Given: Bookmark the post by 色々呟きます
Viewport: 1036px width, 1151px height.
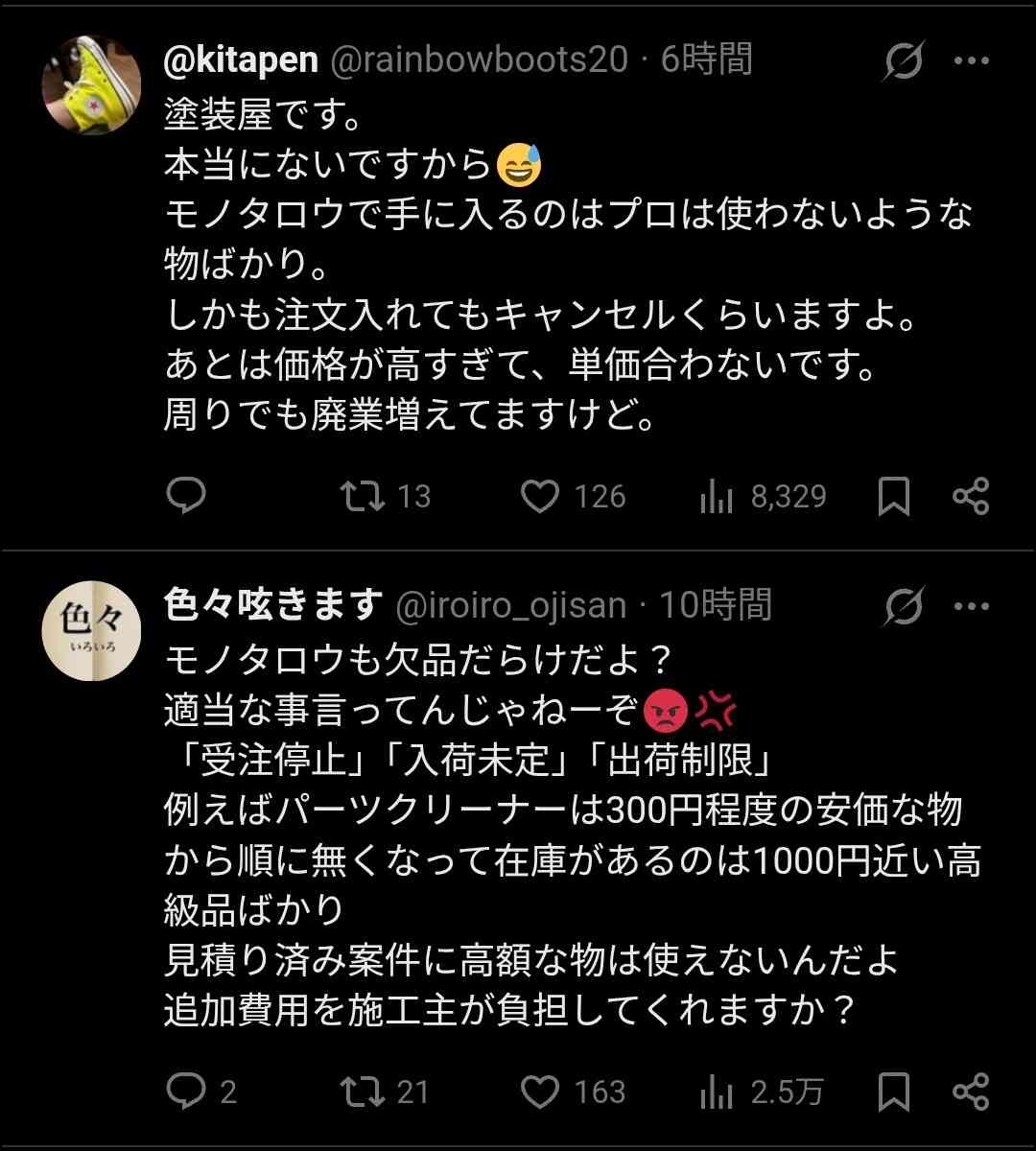Looking at the screenshot, I should pos(894,1092).
